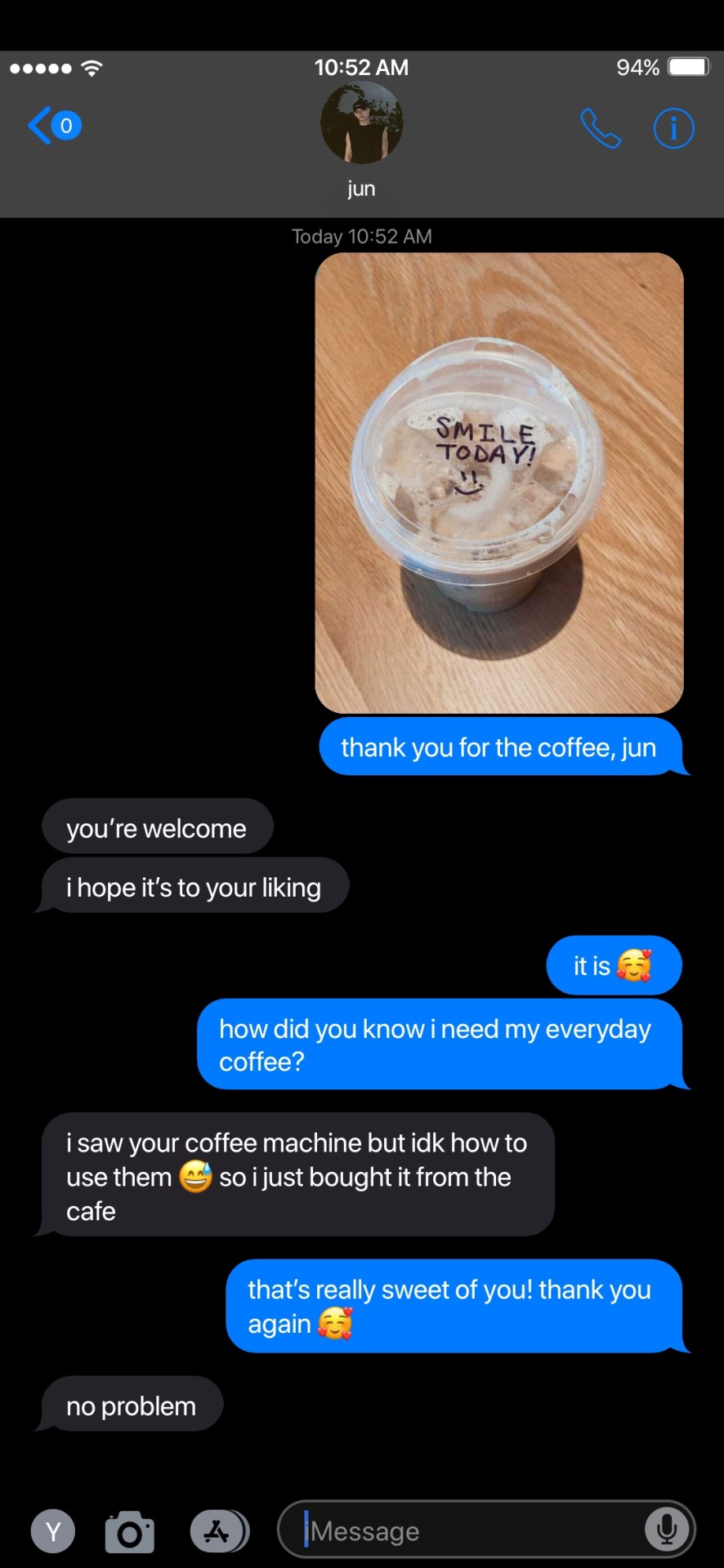The width and height of the screenshot is (724, 1568).
Task: Open jun's contact profile picture
Action: pos(361,123)
